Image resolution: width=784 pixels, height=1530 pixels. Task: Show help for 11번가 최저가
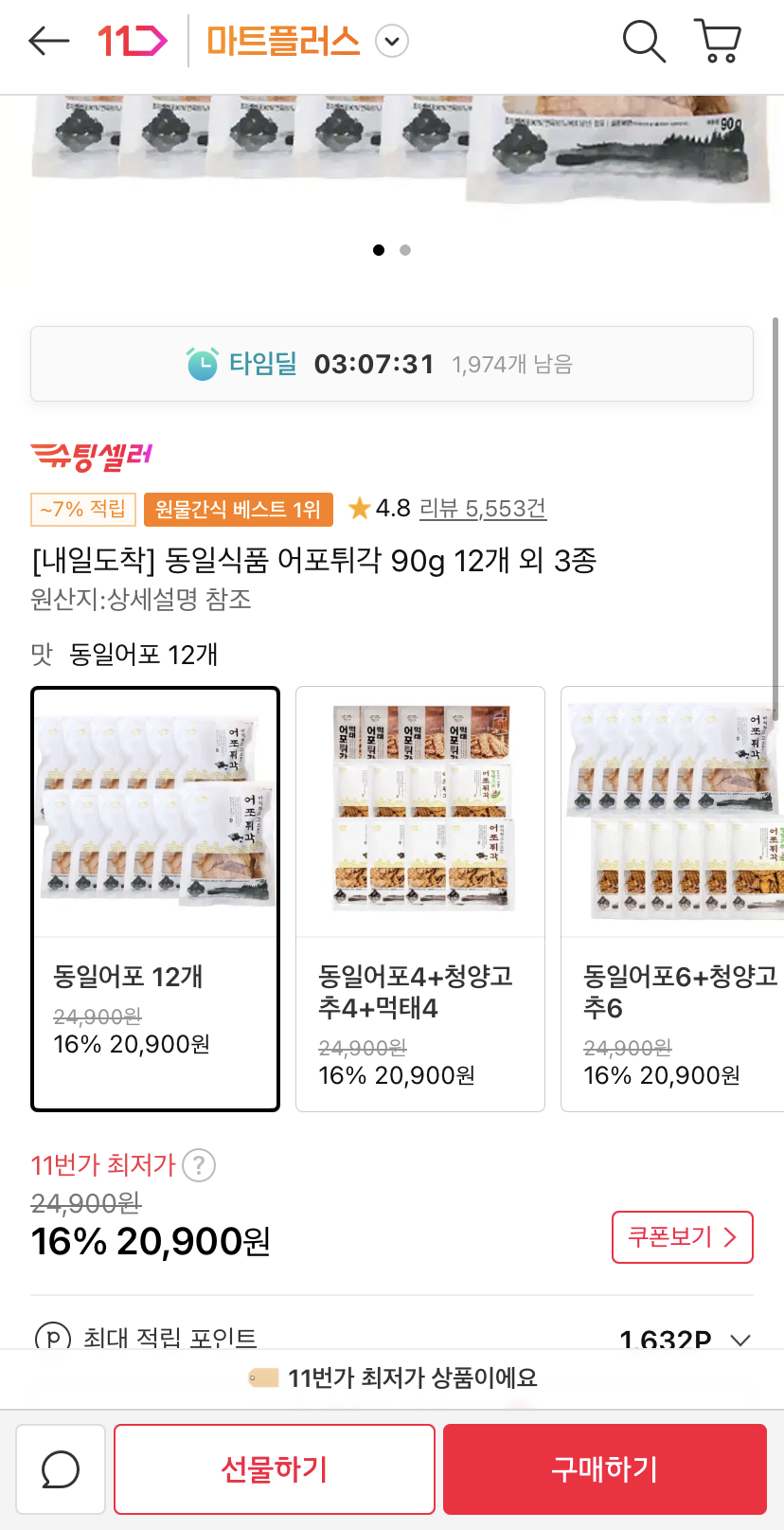(199, 1164)
